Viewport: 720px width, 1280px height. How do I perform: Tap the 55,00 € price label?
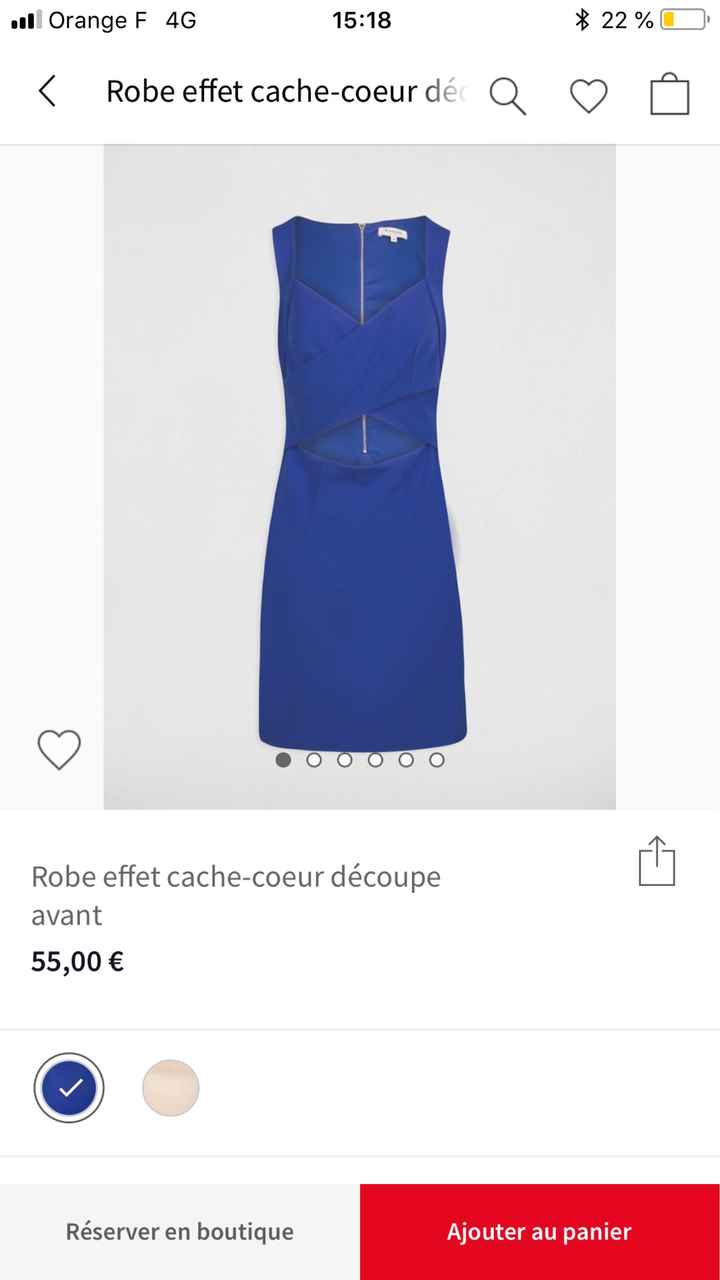77,961
